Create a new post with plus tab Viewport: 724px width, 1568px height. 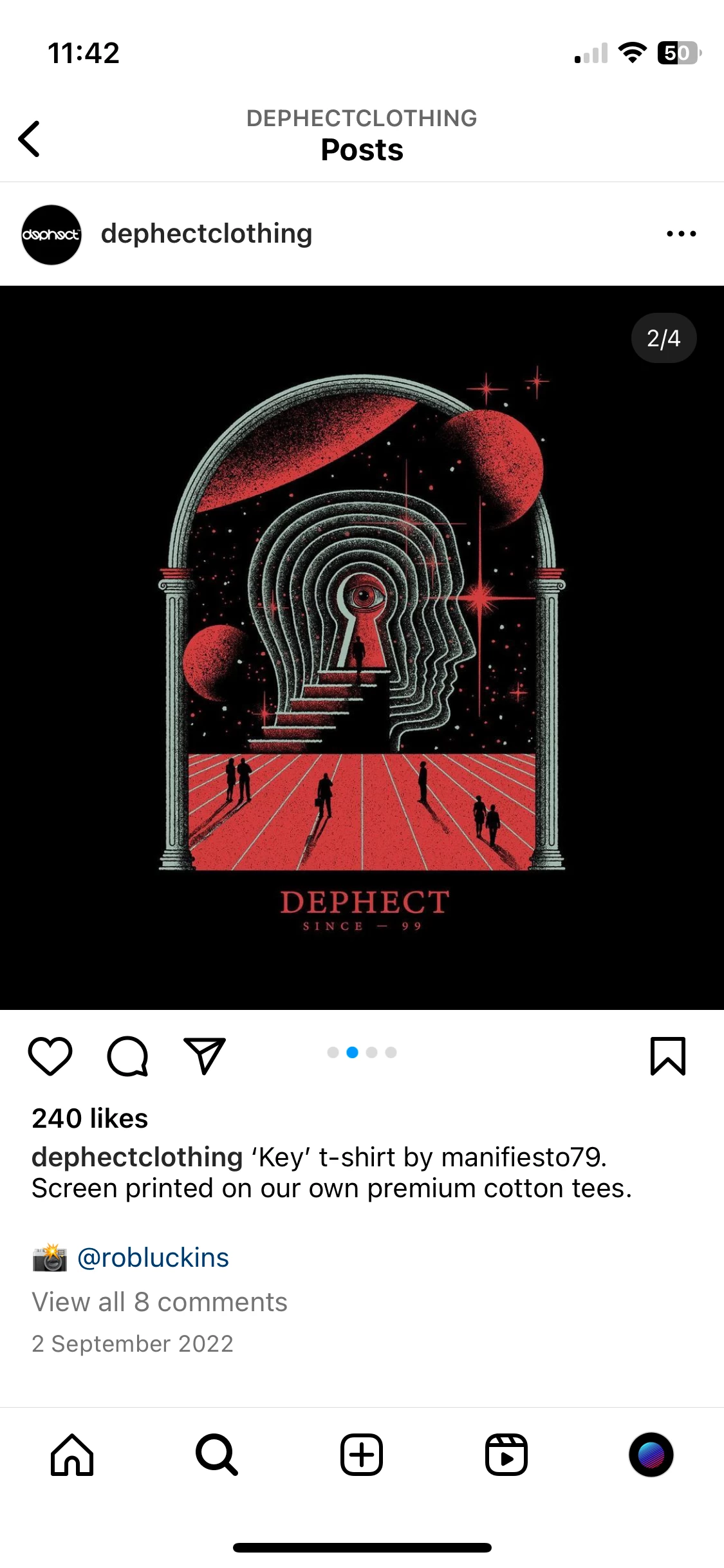pyautogui.click(x=362, y=1455)
